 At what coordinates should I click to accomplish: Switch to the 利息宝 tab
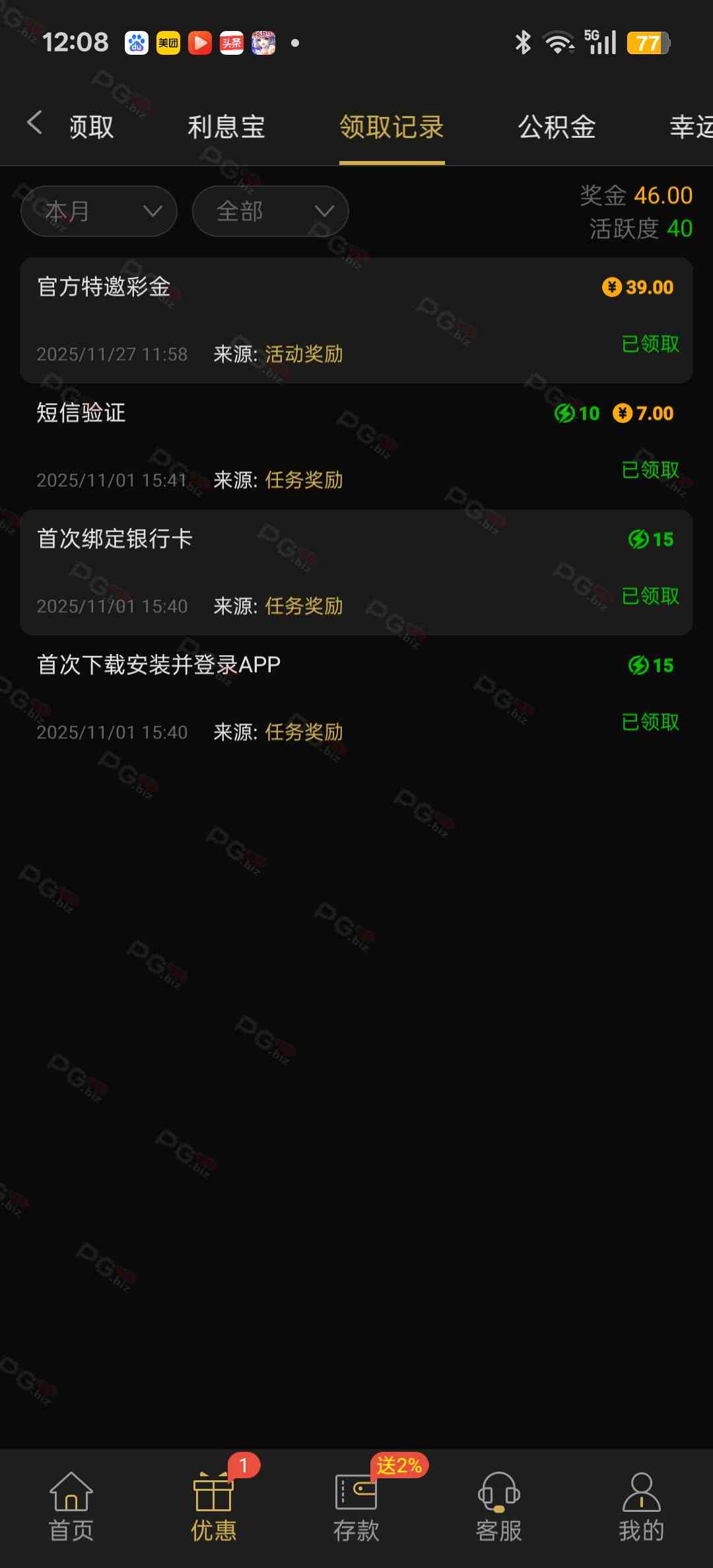(226, 127)
